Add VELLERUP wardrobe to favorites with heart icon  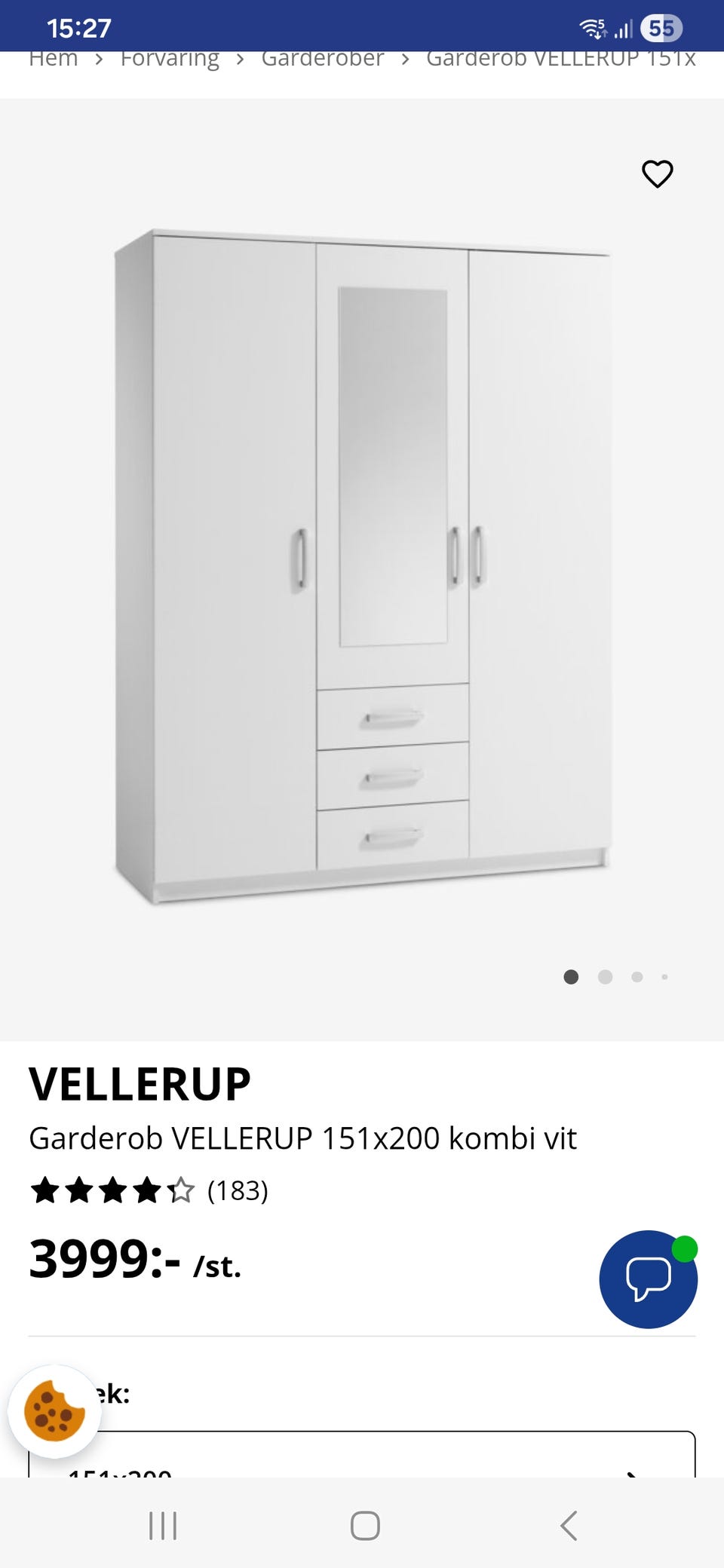(657, 173)
